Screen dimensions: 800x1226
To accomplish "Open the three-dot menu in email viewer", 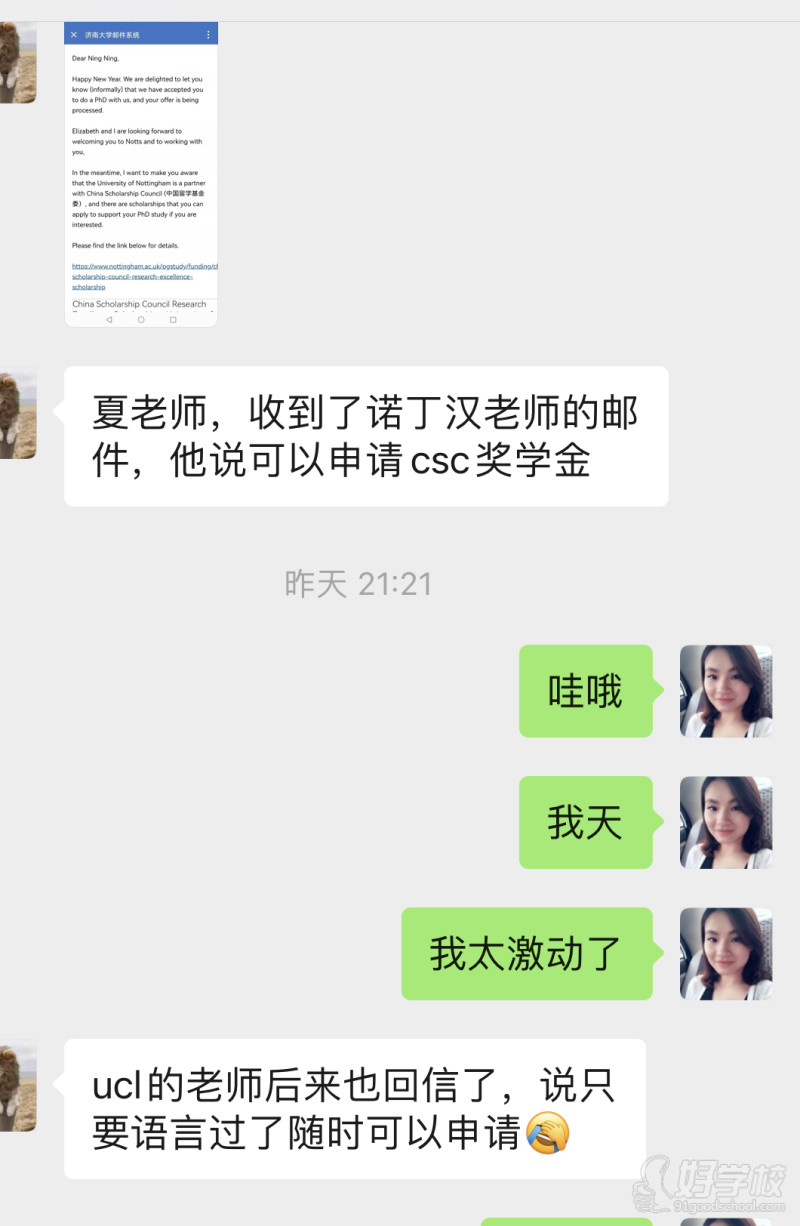I will 209,33.
